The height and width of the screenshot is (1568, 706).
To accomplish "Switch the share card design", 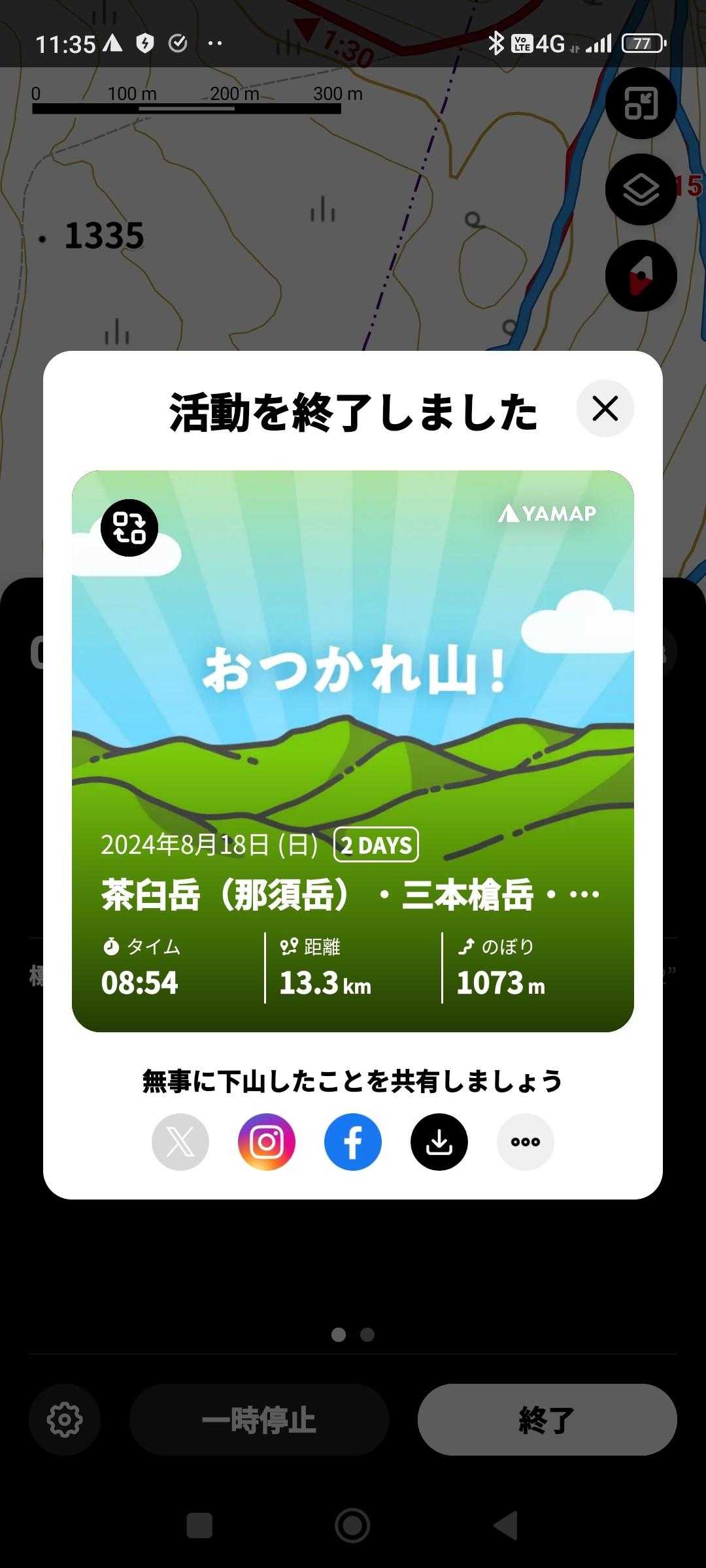I will click(129, 528).
